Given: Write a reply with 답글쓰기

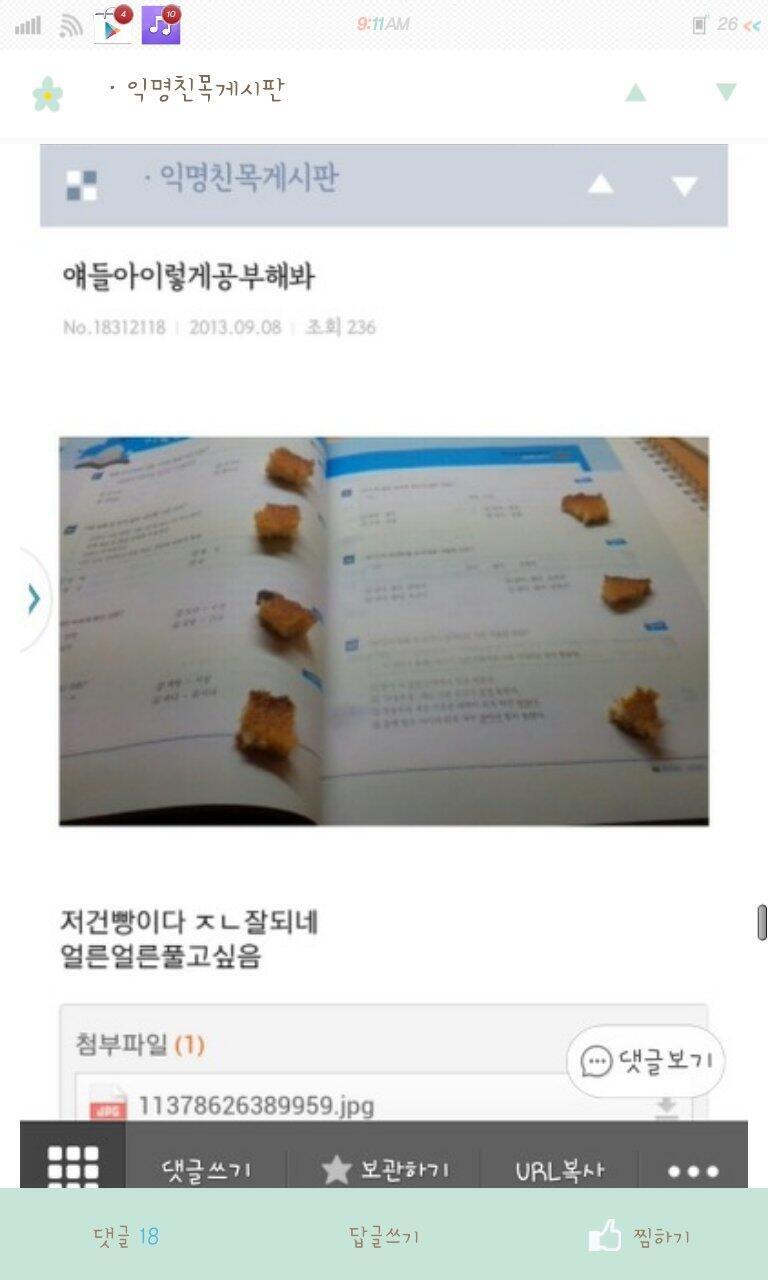Looking at the screenshot, I should coord(384,1236).
